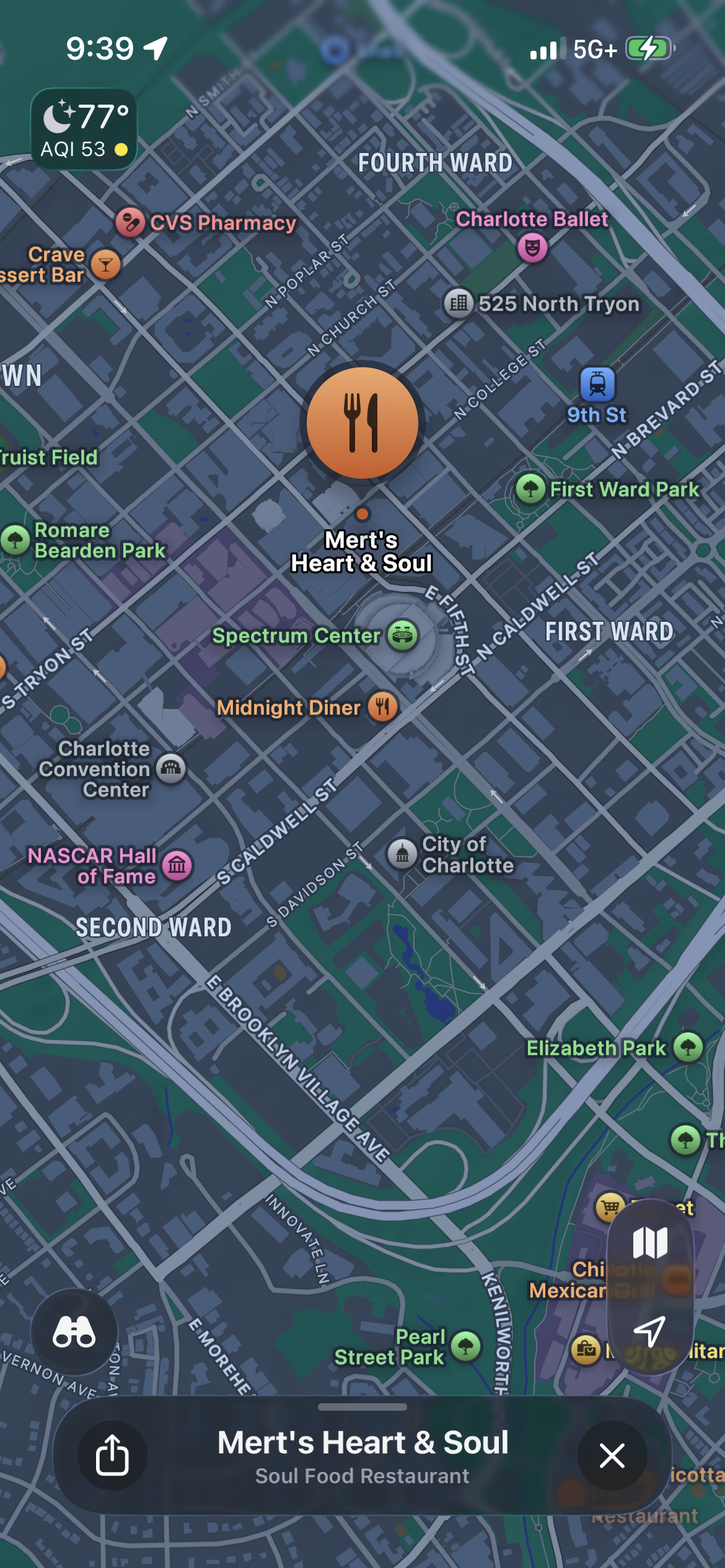This screenshot has height=1568, width=725.
Task: Select the Crave Dessert Bar pin
Action: [x=106, y=264]
